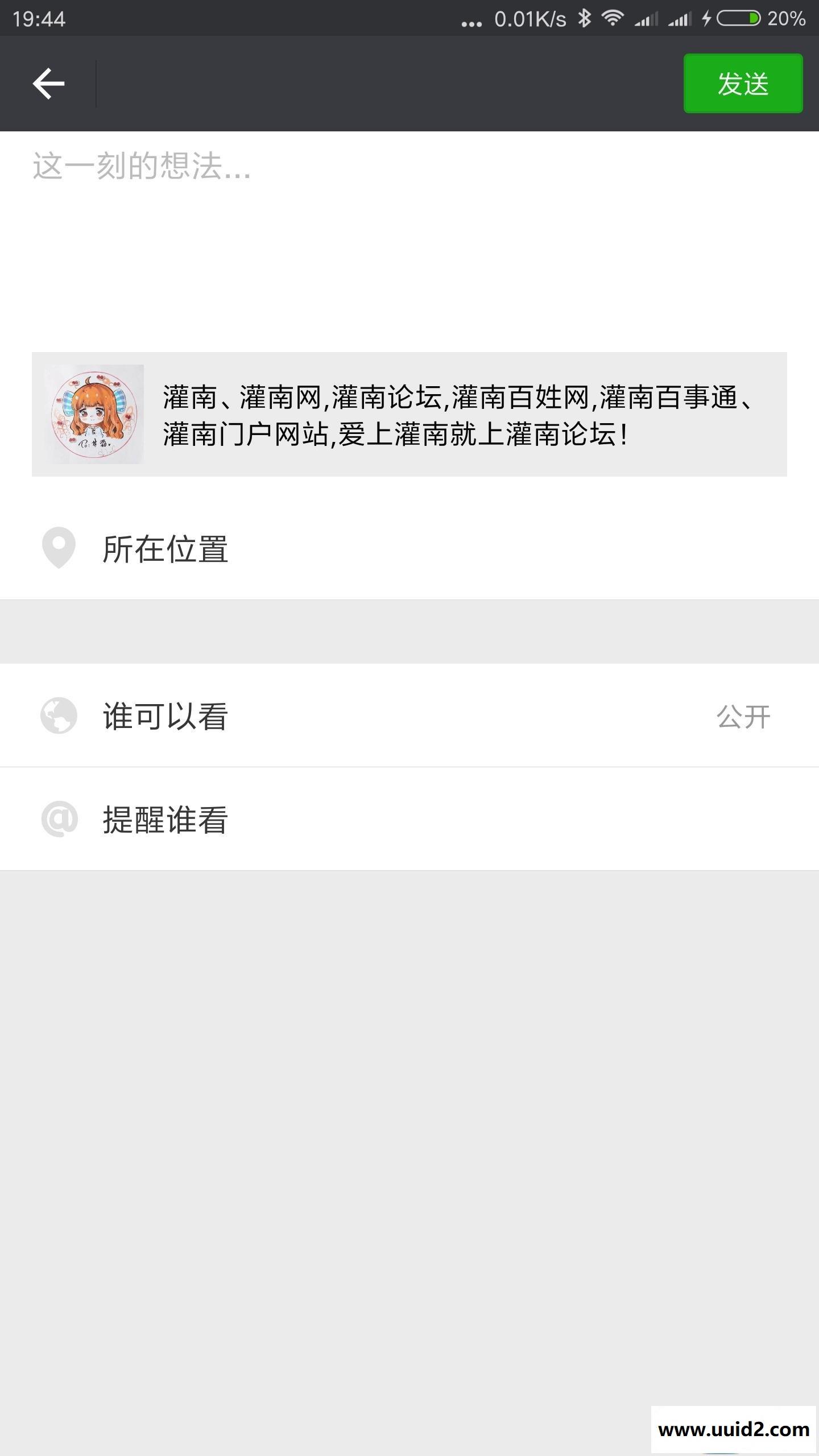Click the location pin icon

[59, 548]
